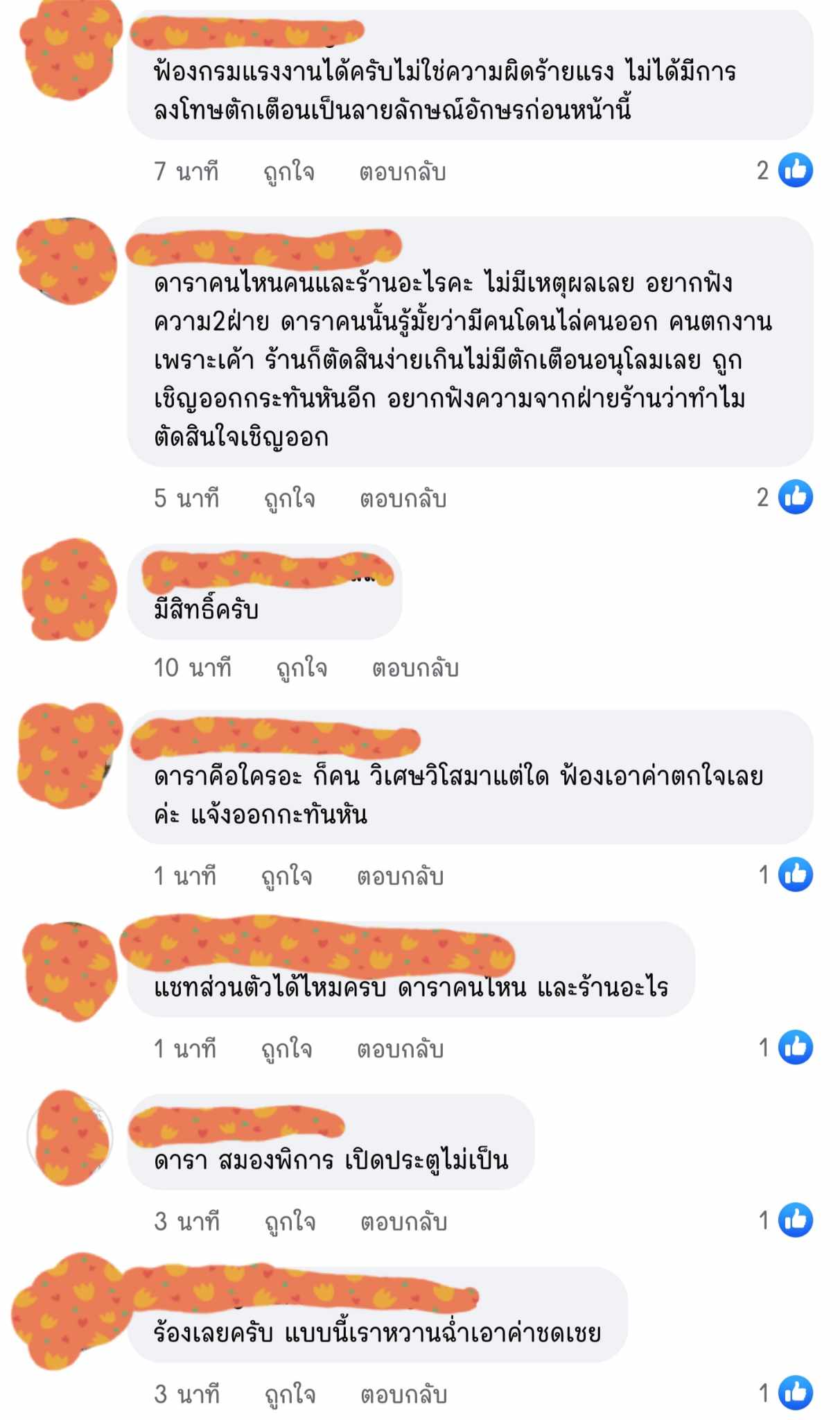Viewport: 840px width, 1420px height.
Task: Reply to the แชทส่วนตัวได้ไหมครับ comment
Action: click(x=400, y=1049)
